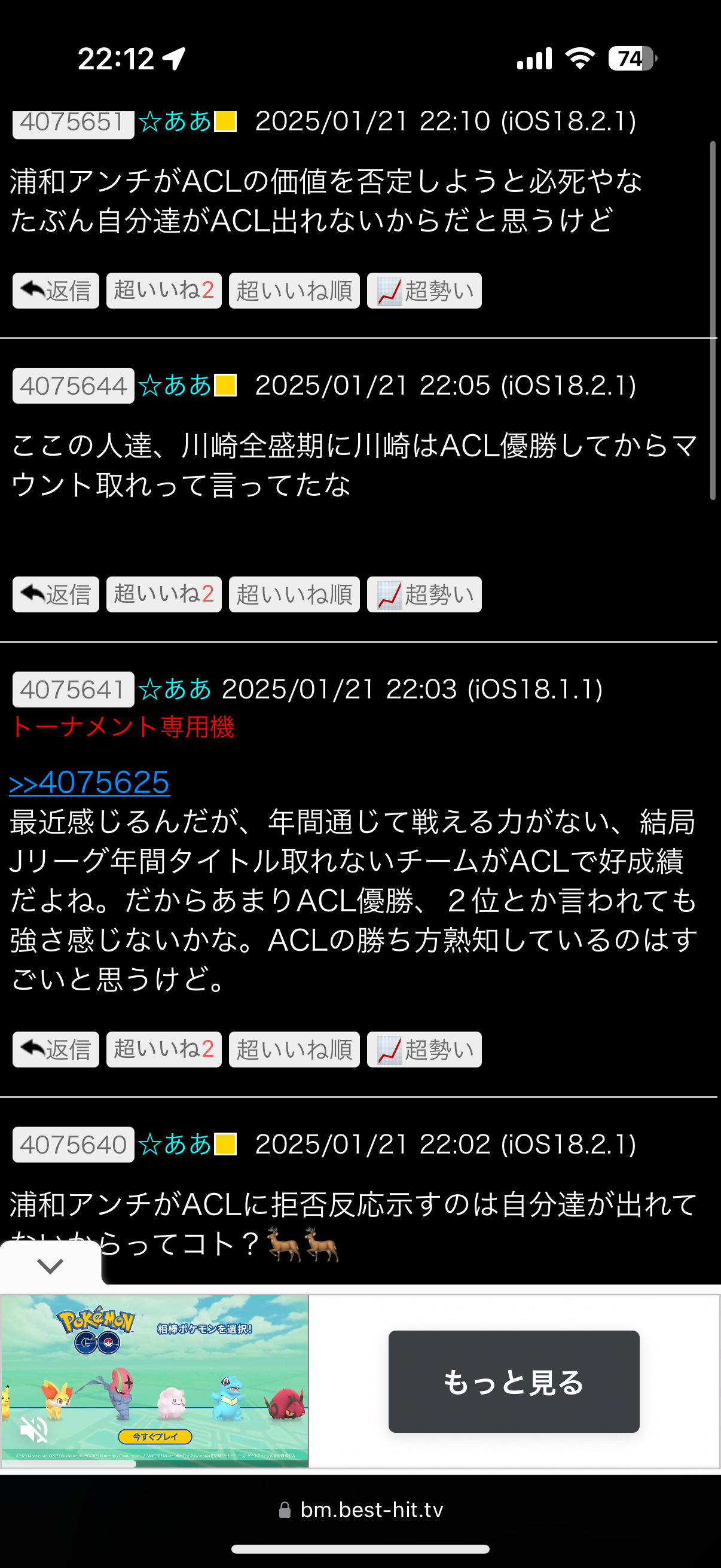
Task: Tap 超勢い under post 4075644
Action: point(424,594)
